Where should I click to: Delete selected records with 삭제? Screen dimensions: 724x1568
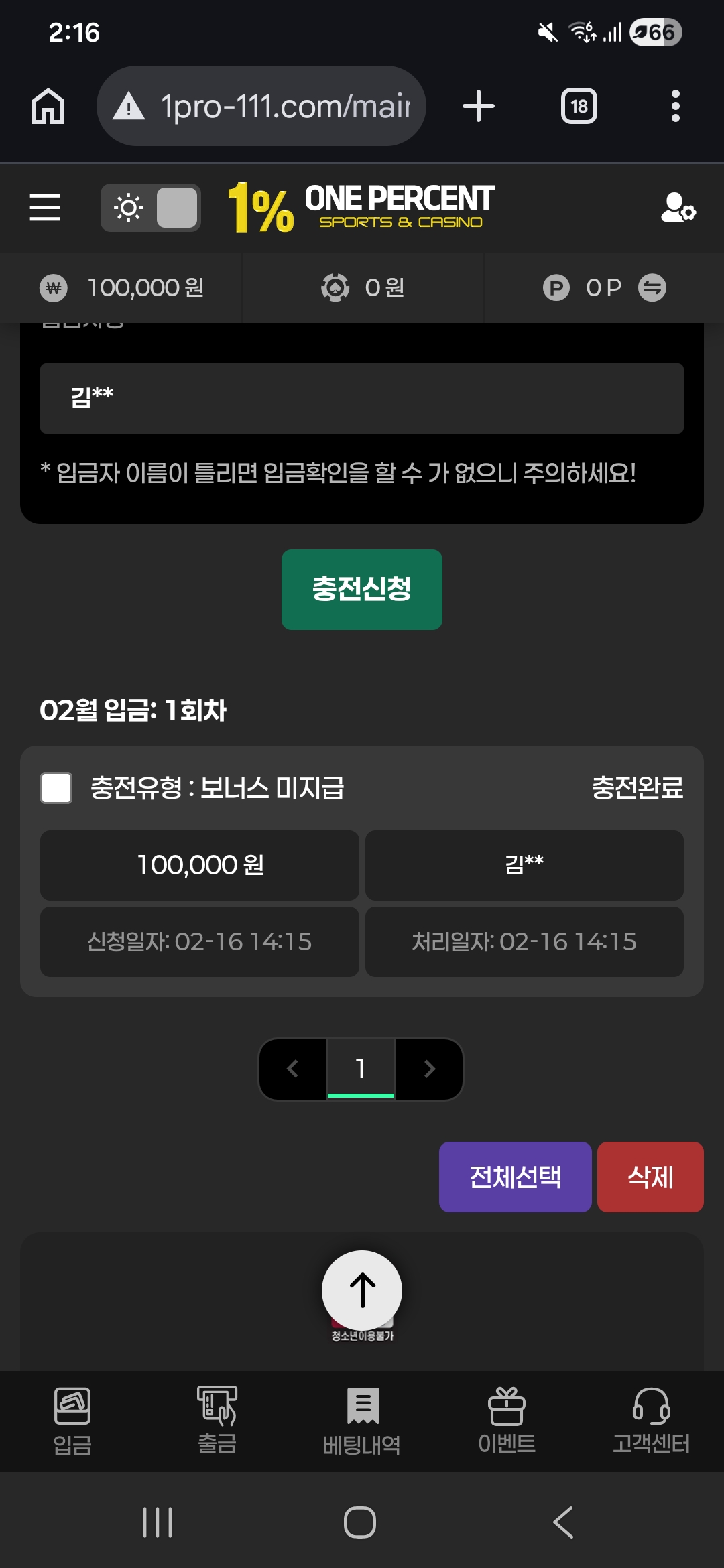pyautogui.click(x=650, y=1177)
